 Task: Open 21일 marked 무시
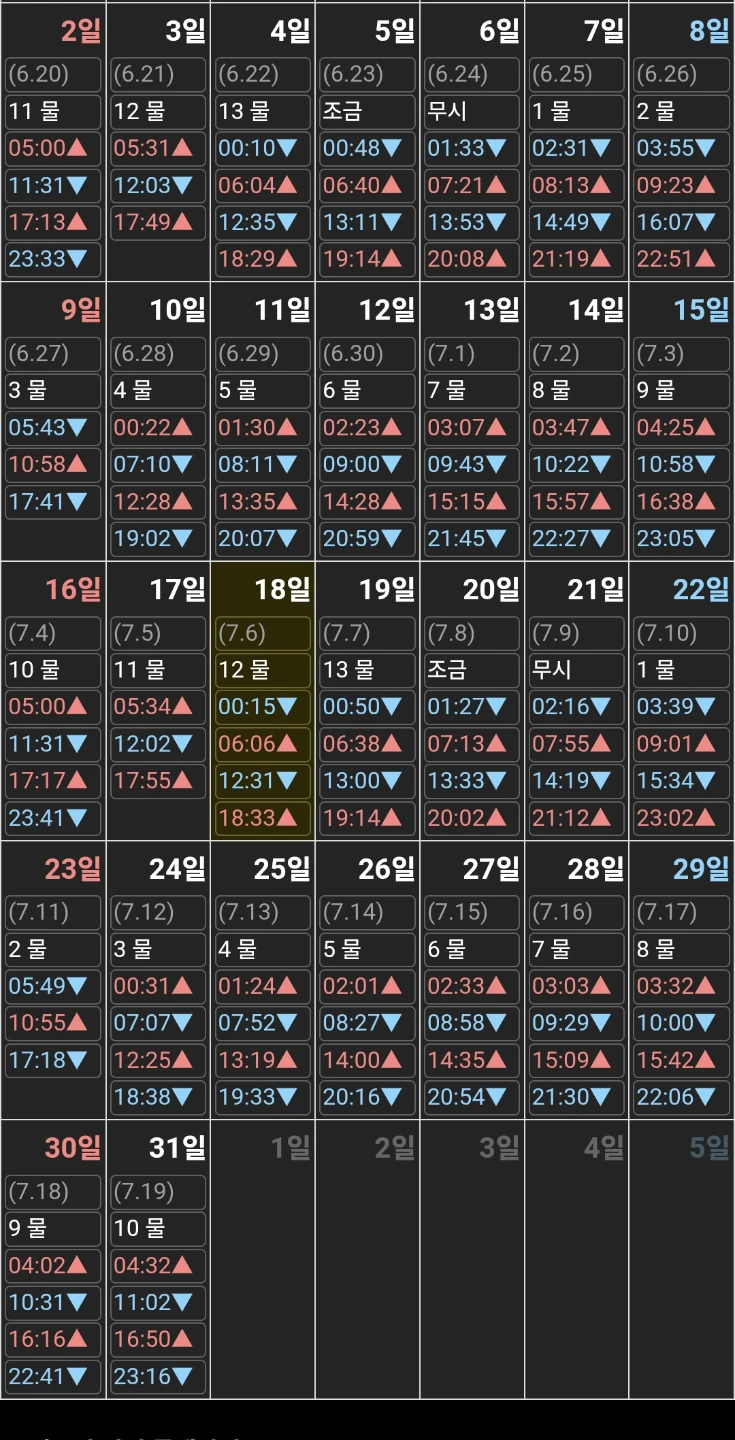point(577,700)
